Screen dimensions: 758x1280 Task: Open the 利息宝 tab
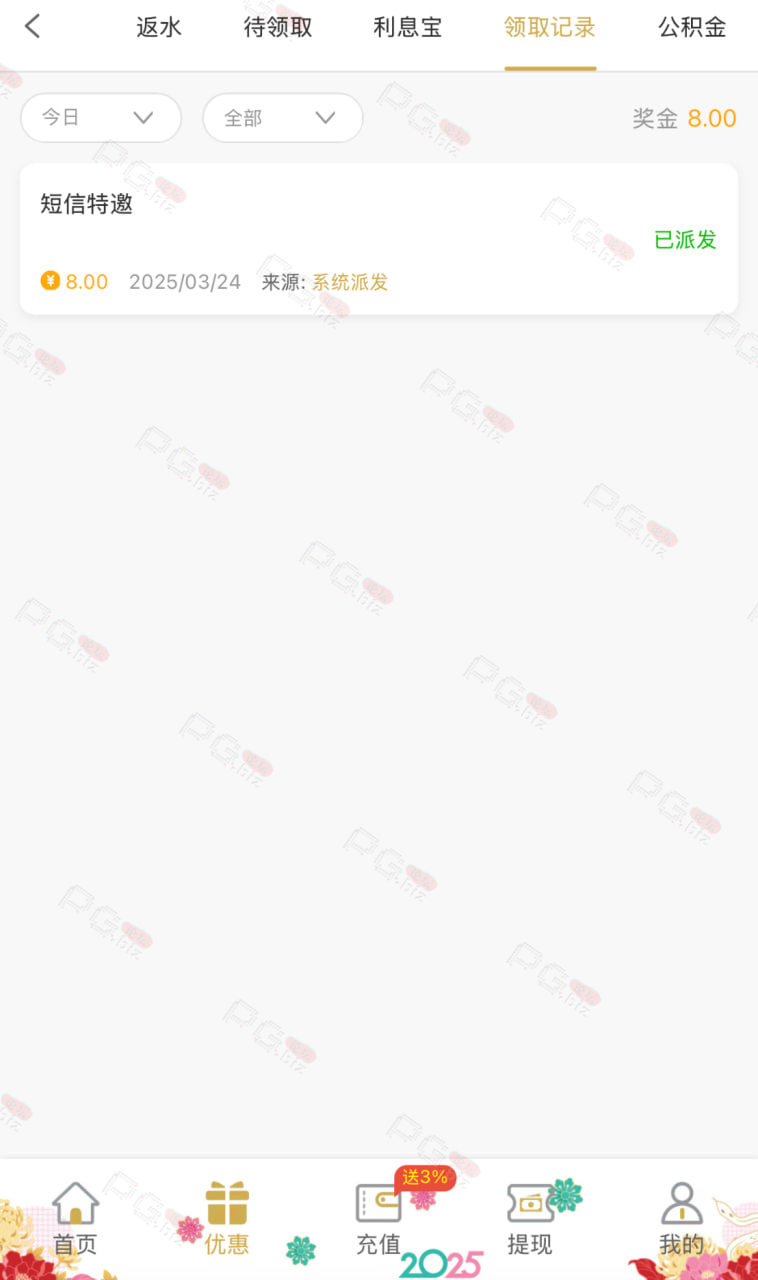point(408,28)
